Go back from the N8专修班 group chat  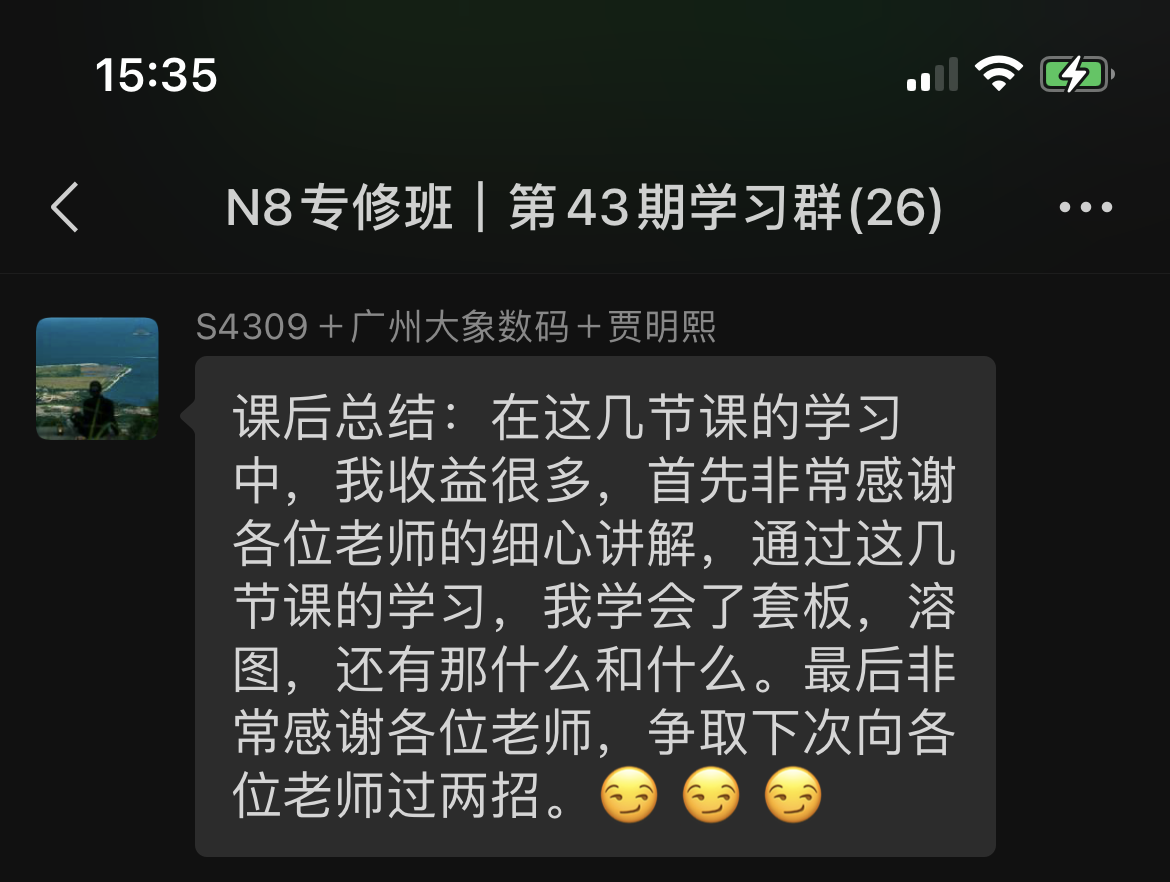click(x=65, y=208)
